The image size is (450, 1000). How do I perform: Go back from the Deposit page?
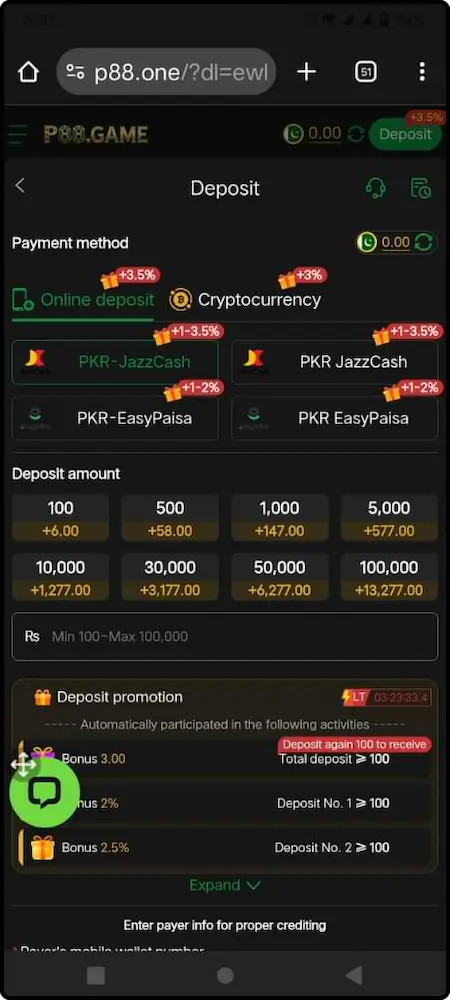[20, 186]
